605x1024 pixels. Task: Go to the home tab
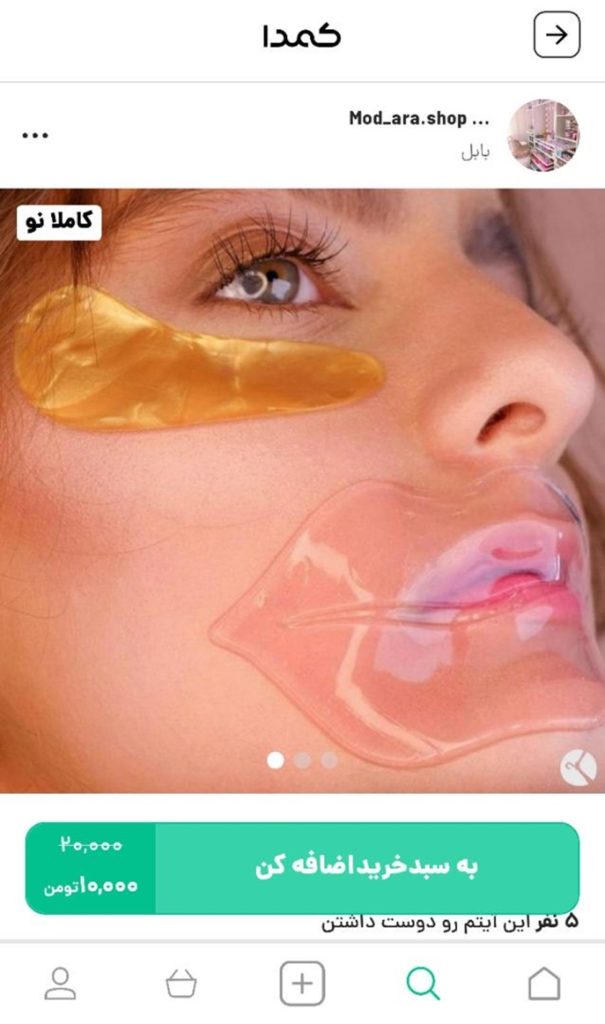pos(544,984)
